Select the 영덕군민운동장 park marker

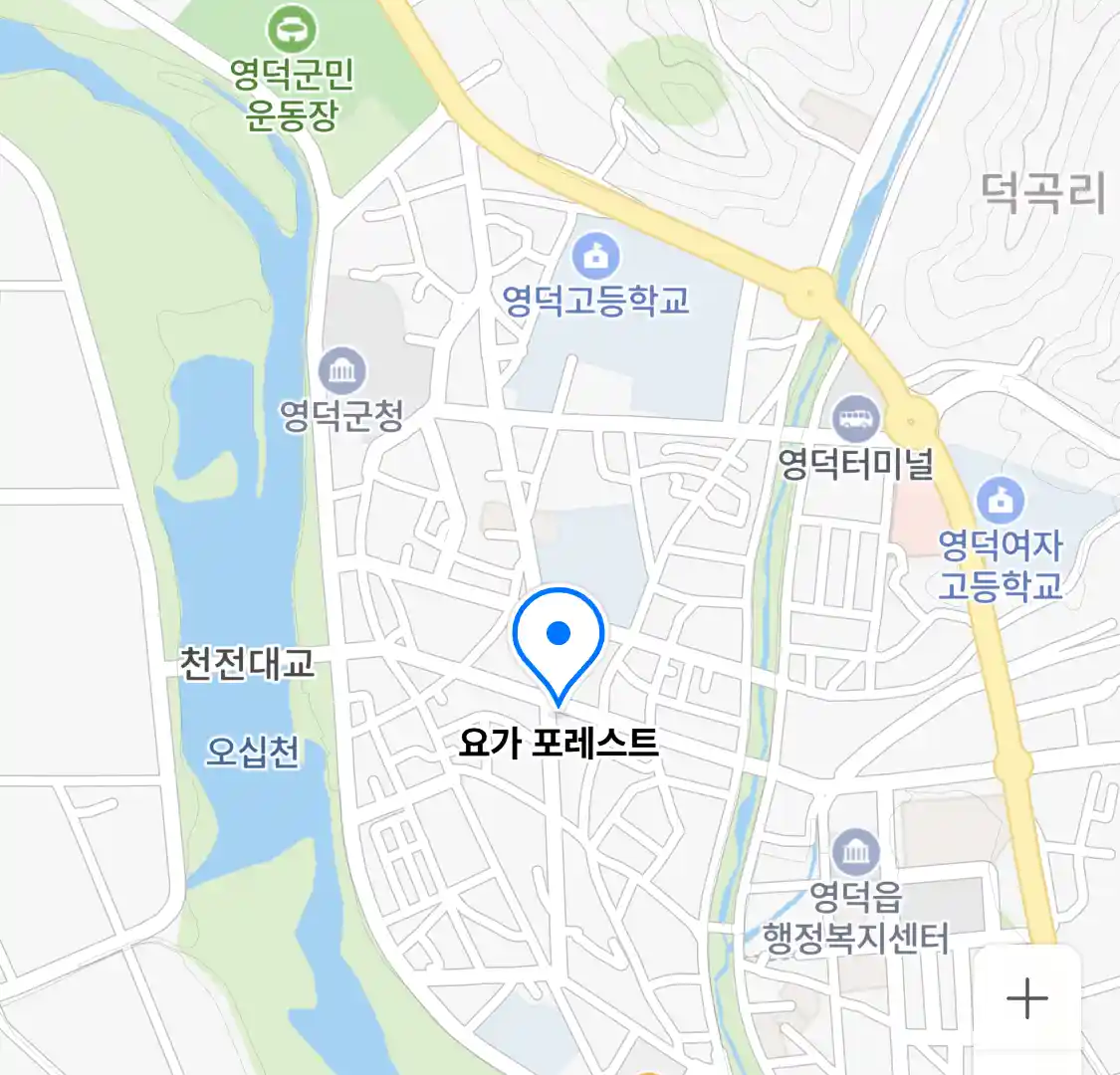point(293,27)
